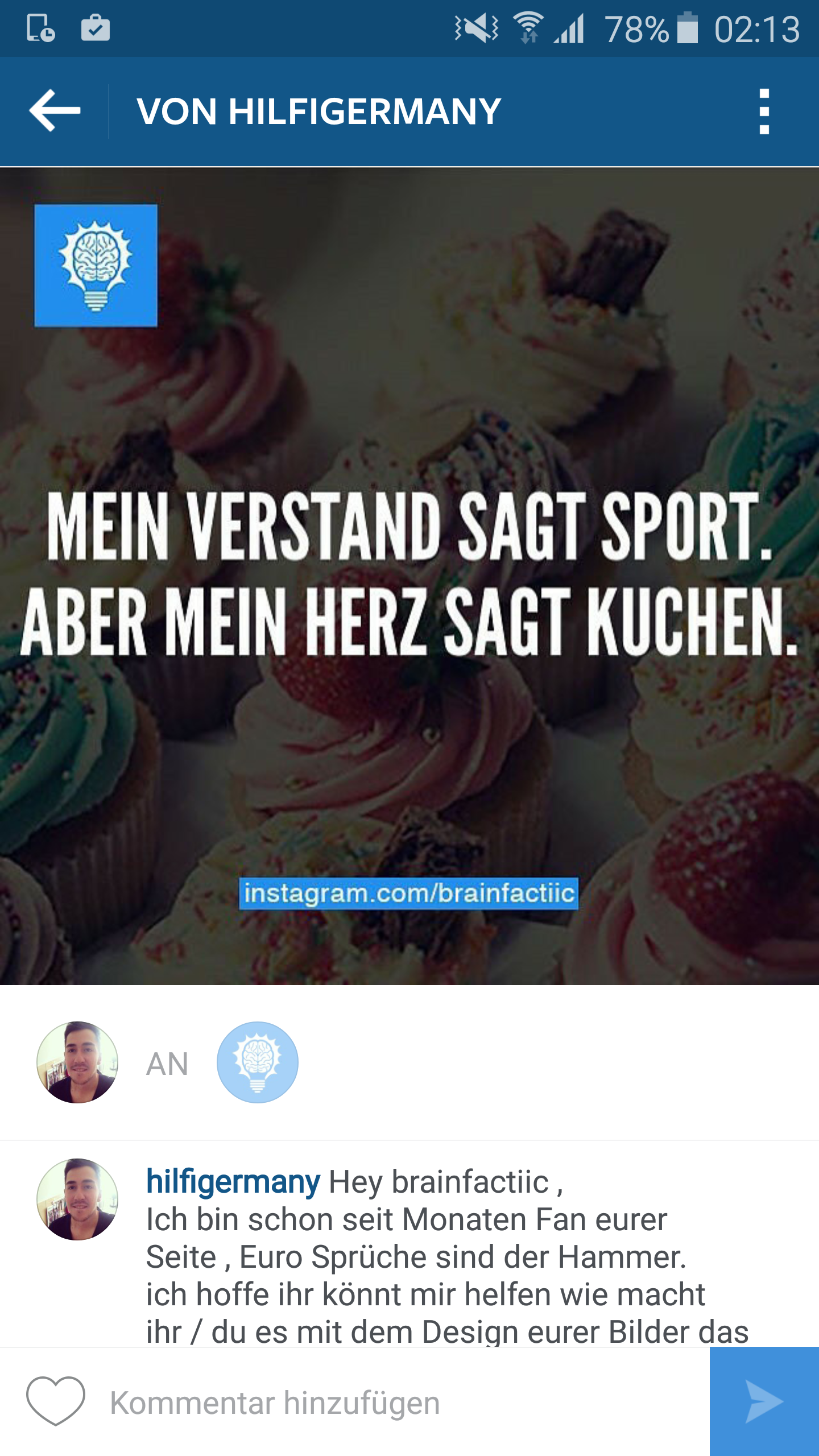The height and width of the screenshot is (1456, 819).
Task: Send the comment with the arrow button
Action: pyautogui.click(x=764, y=1401)
